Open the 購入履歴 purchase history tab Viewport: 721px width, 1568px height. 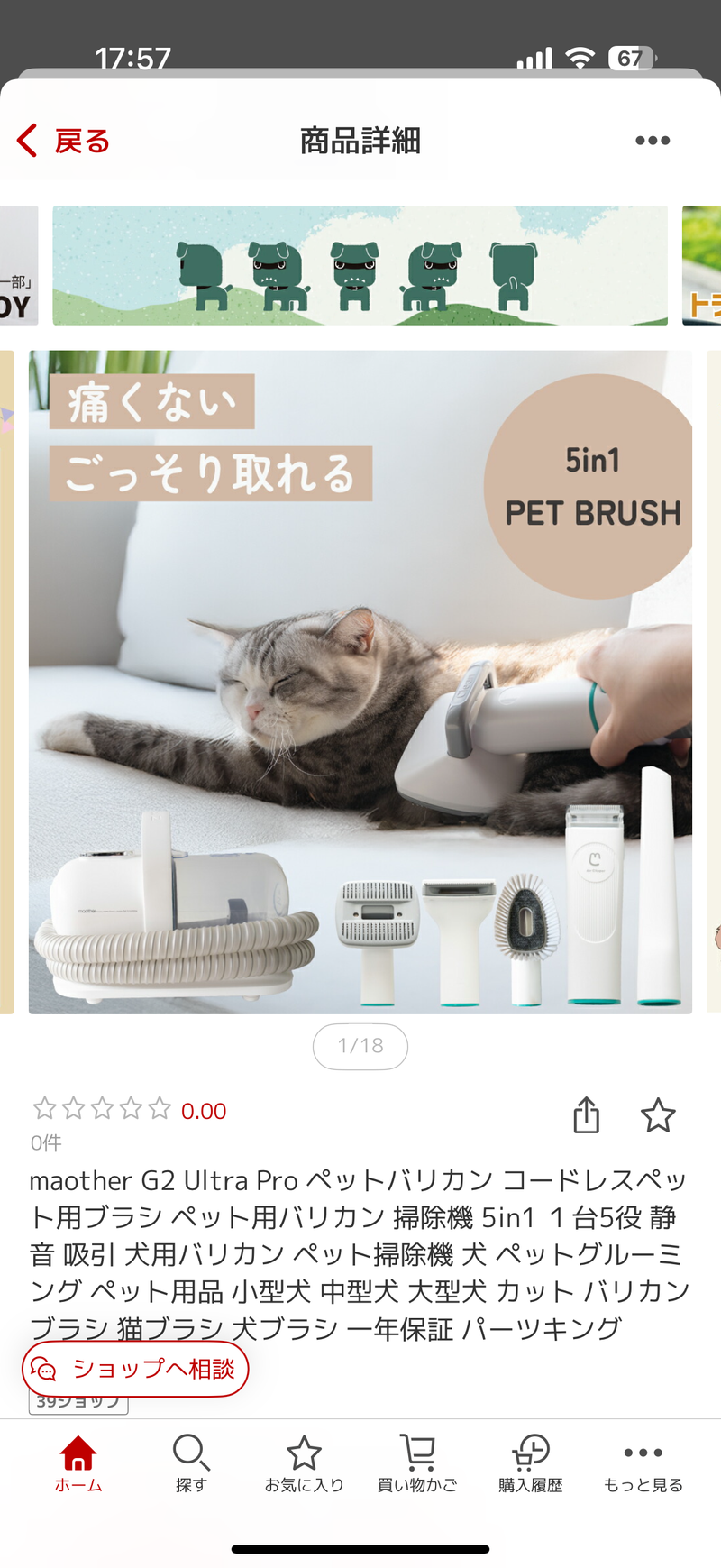pyautogui.click(x=530, y=1463)
